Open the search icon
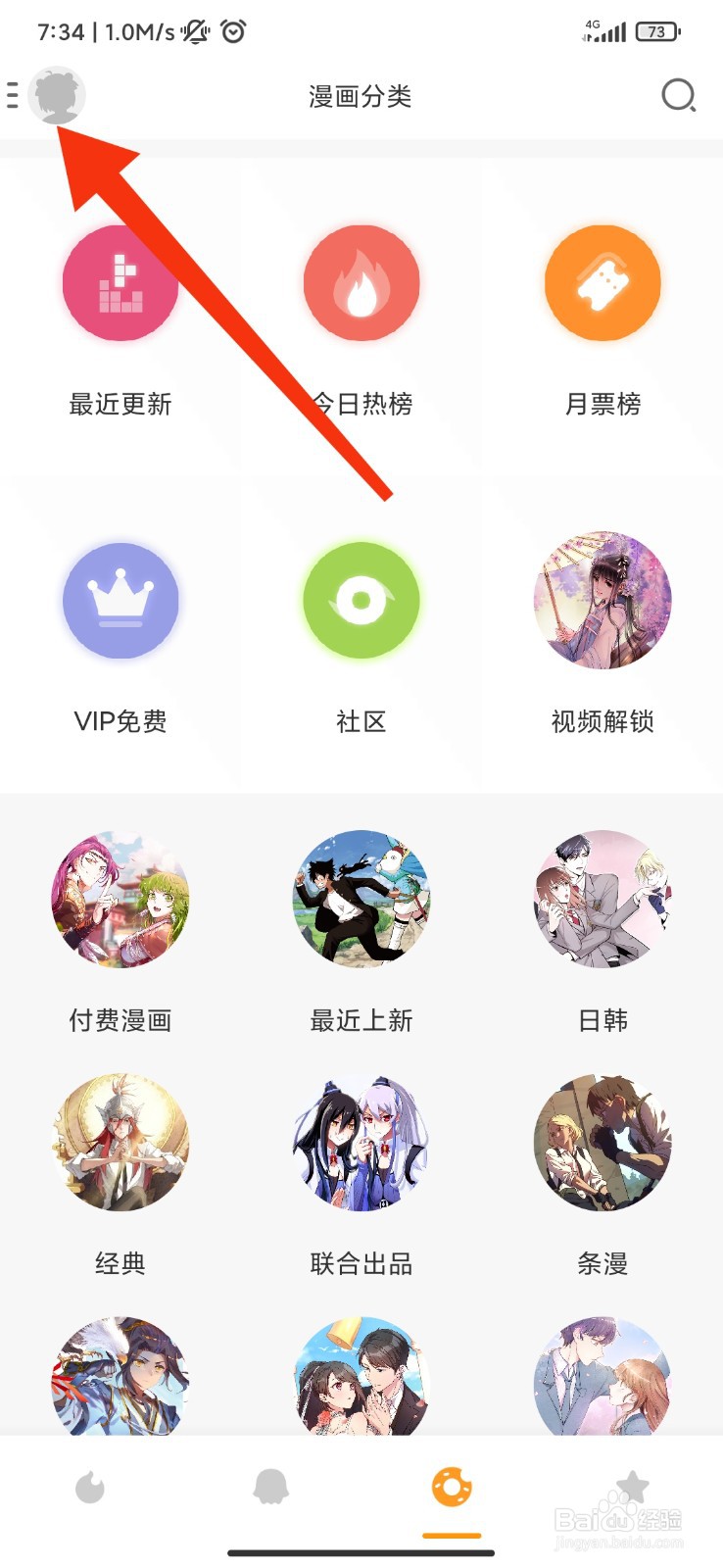723x1568 pixels. (678, 97)
